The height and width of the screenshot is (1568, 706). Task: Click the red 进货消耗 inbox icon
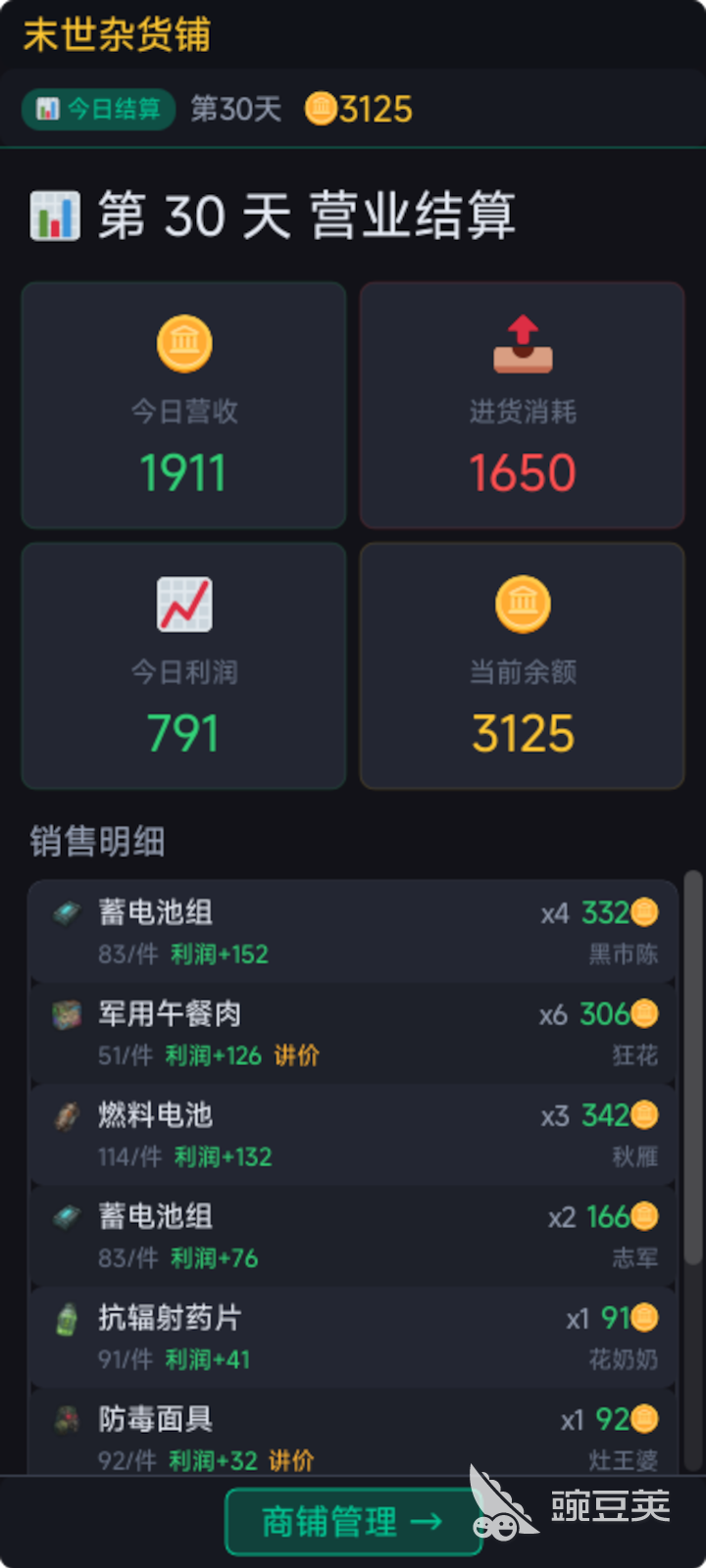[x=522, y=343]
